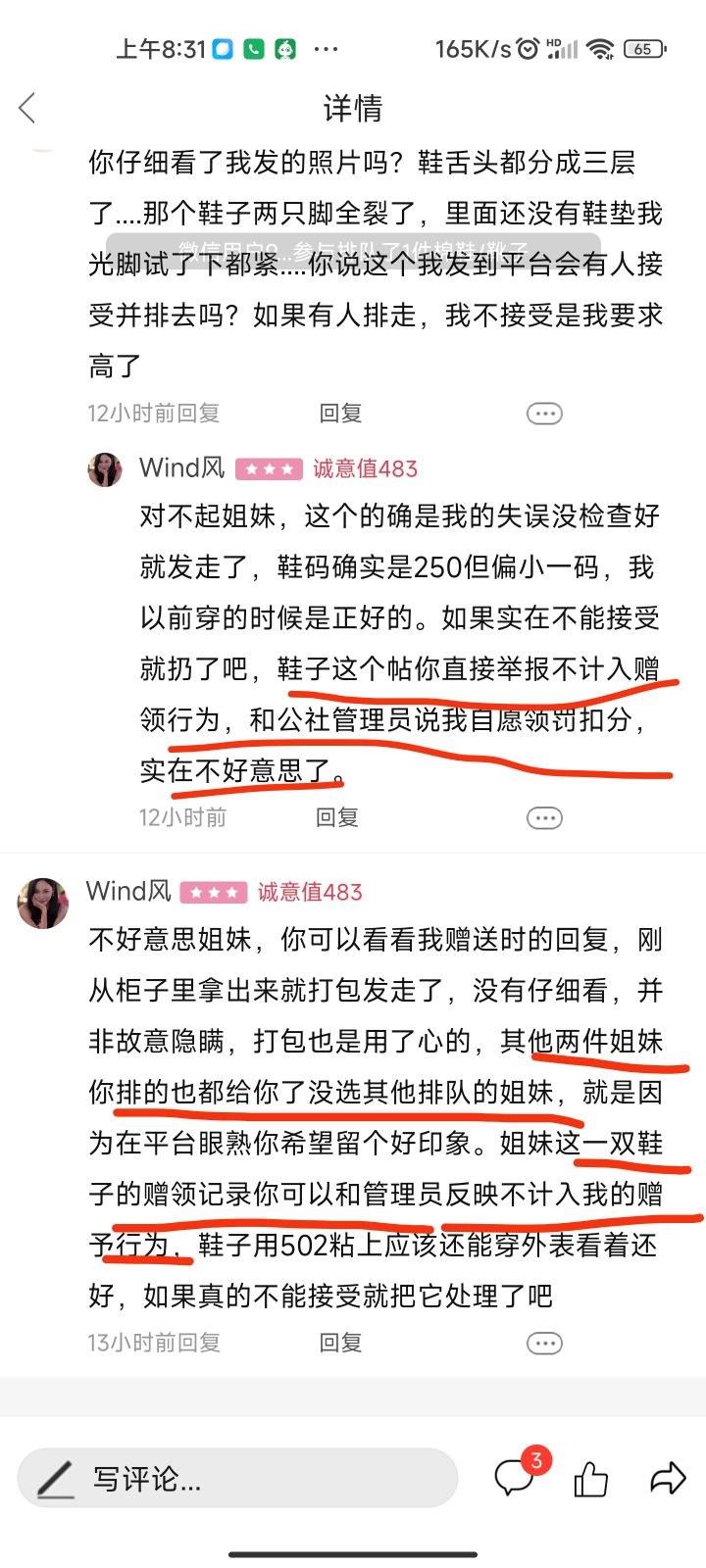This screenshot has width=706, height=1568.
Task: Go back from the 详情 page
Action: [x=27, y=108]
